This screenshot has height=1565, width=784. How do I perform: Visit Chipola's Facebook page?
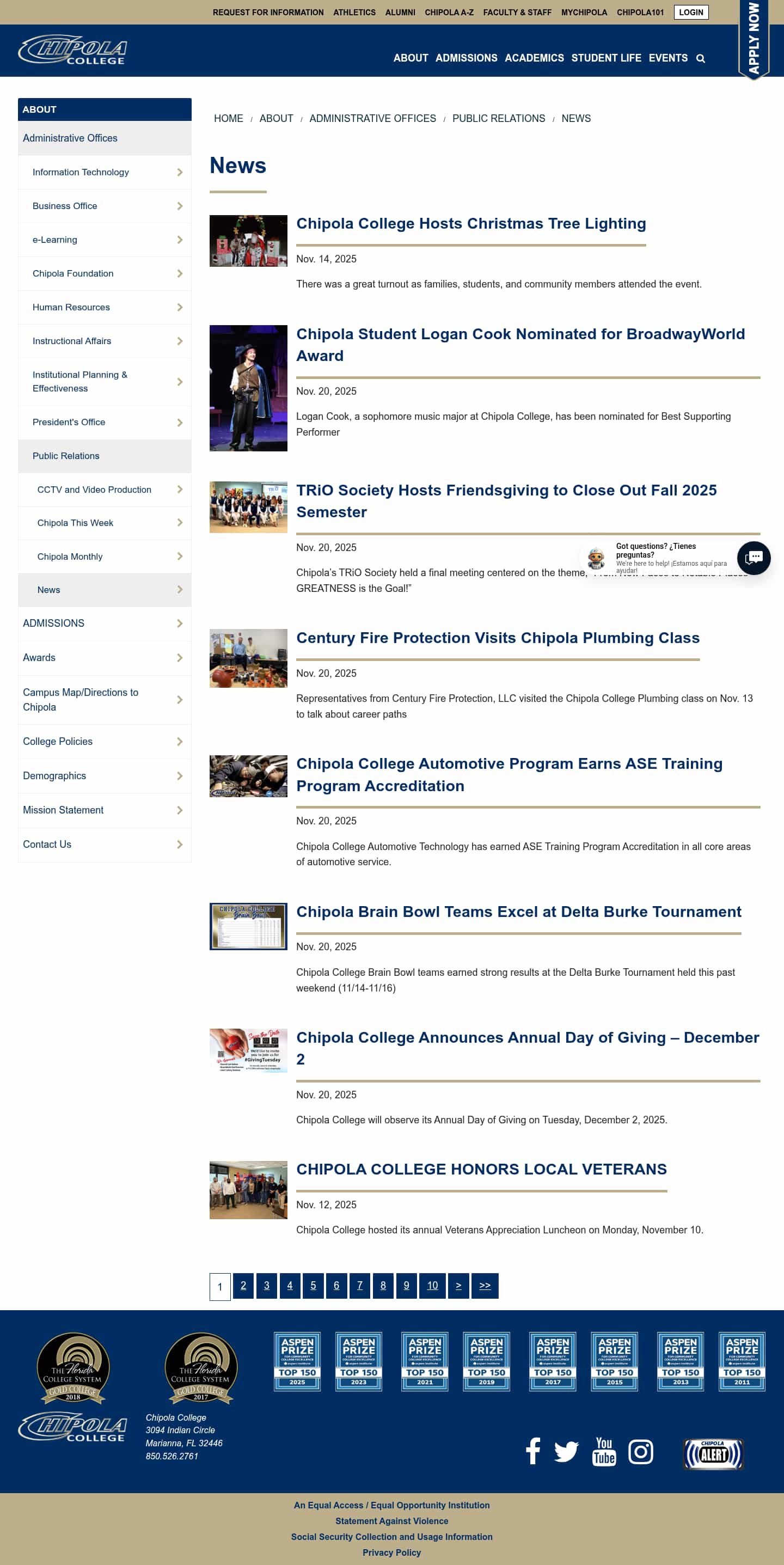[x=532, y=1451]
